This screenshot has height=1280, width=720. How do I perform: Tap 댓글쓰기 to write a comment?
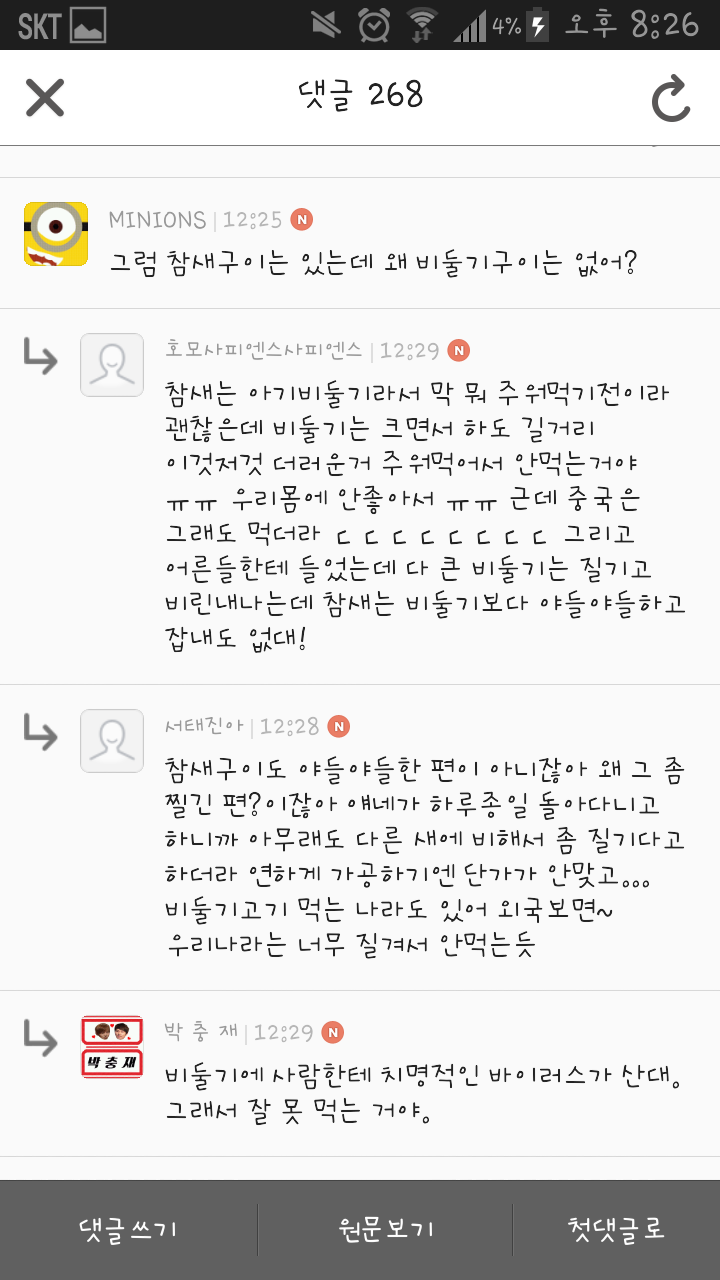129,1230
